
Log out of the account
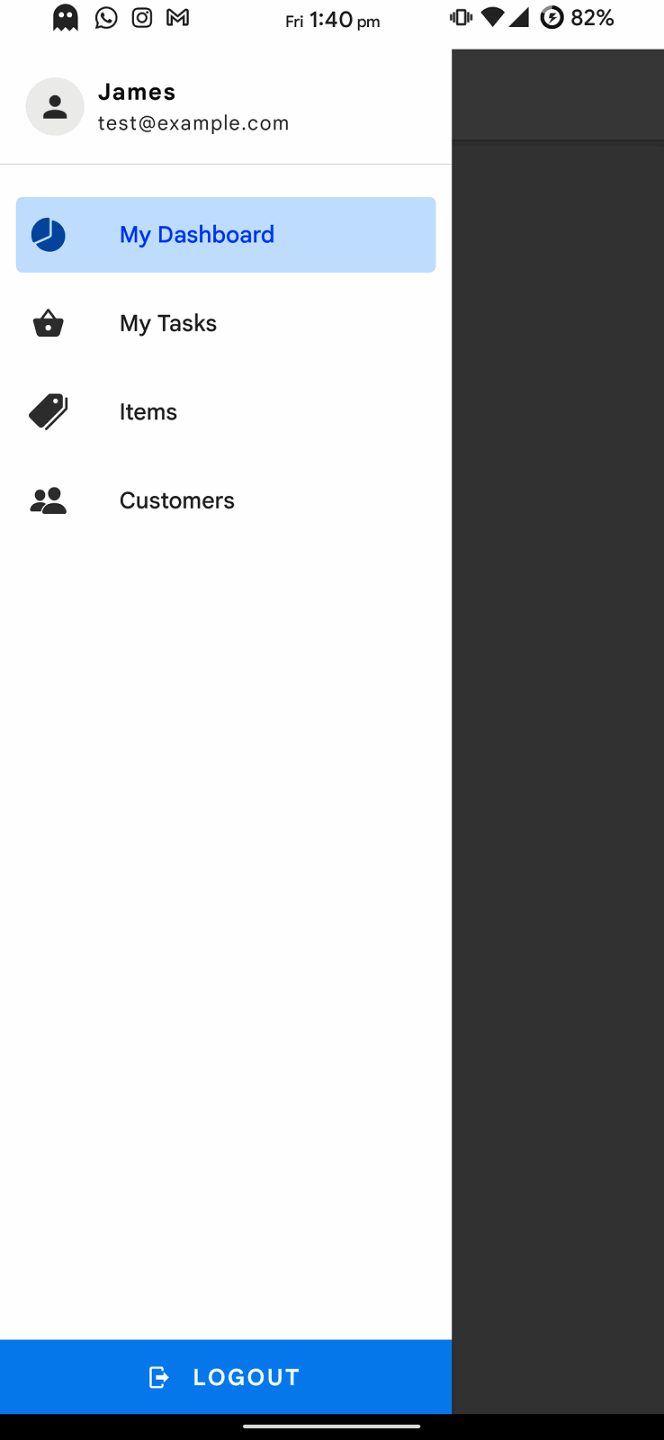[x=225, y=1376]
